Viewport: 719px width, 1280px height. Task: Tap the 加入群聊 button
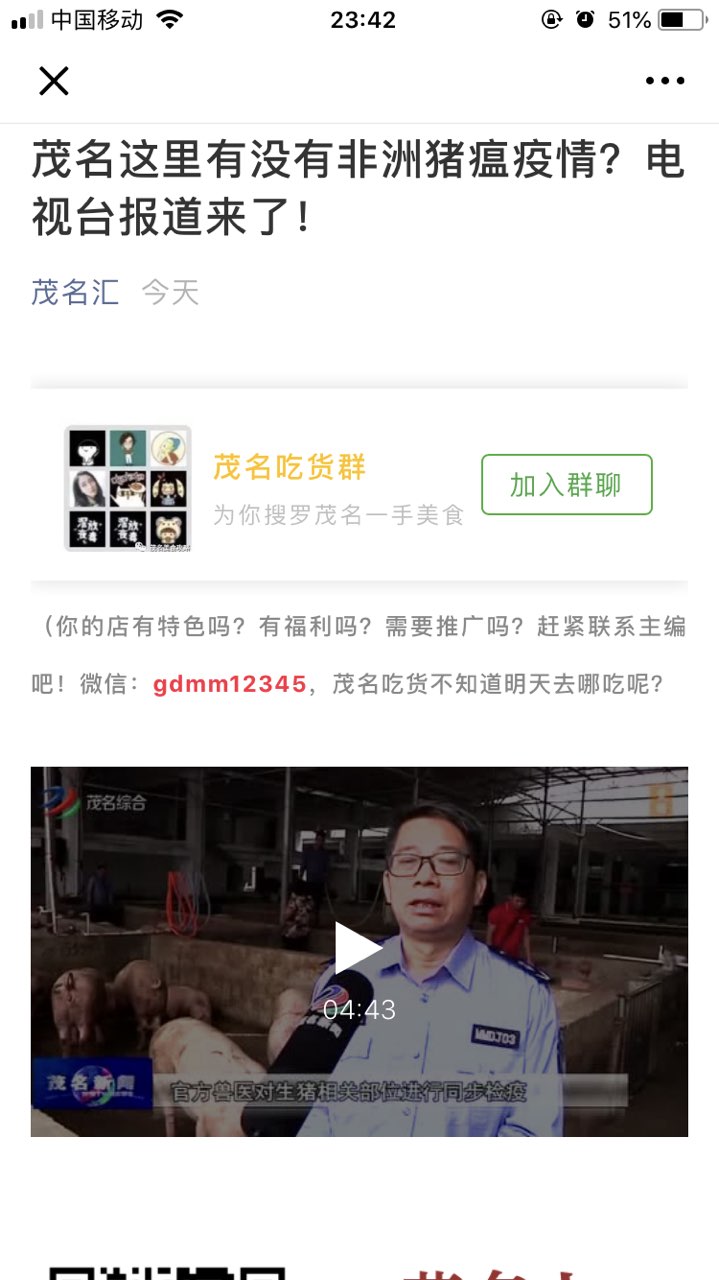coord(566,485)
